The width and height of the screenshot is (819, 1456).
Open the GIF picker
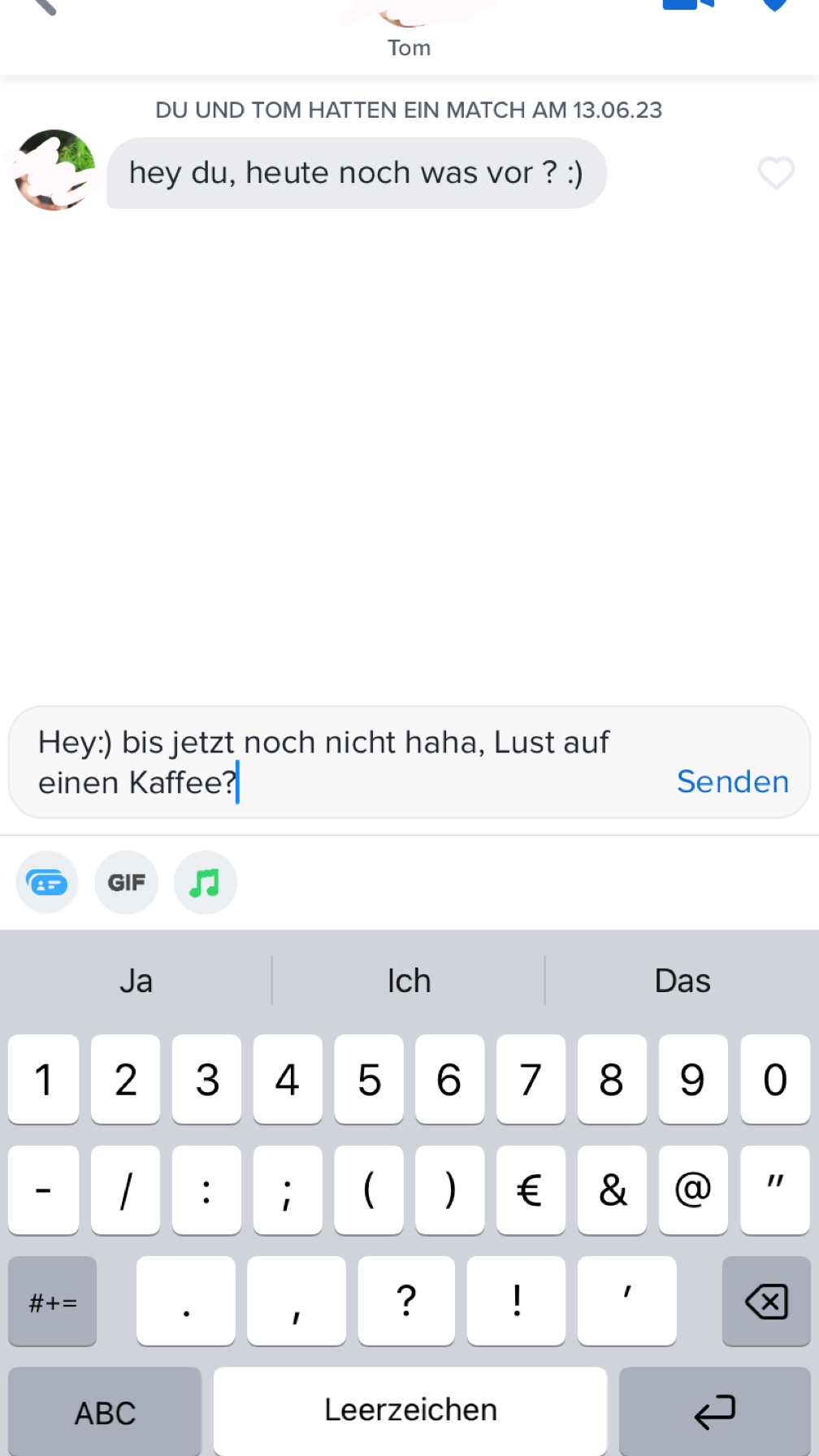126,882
